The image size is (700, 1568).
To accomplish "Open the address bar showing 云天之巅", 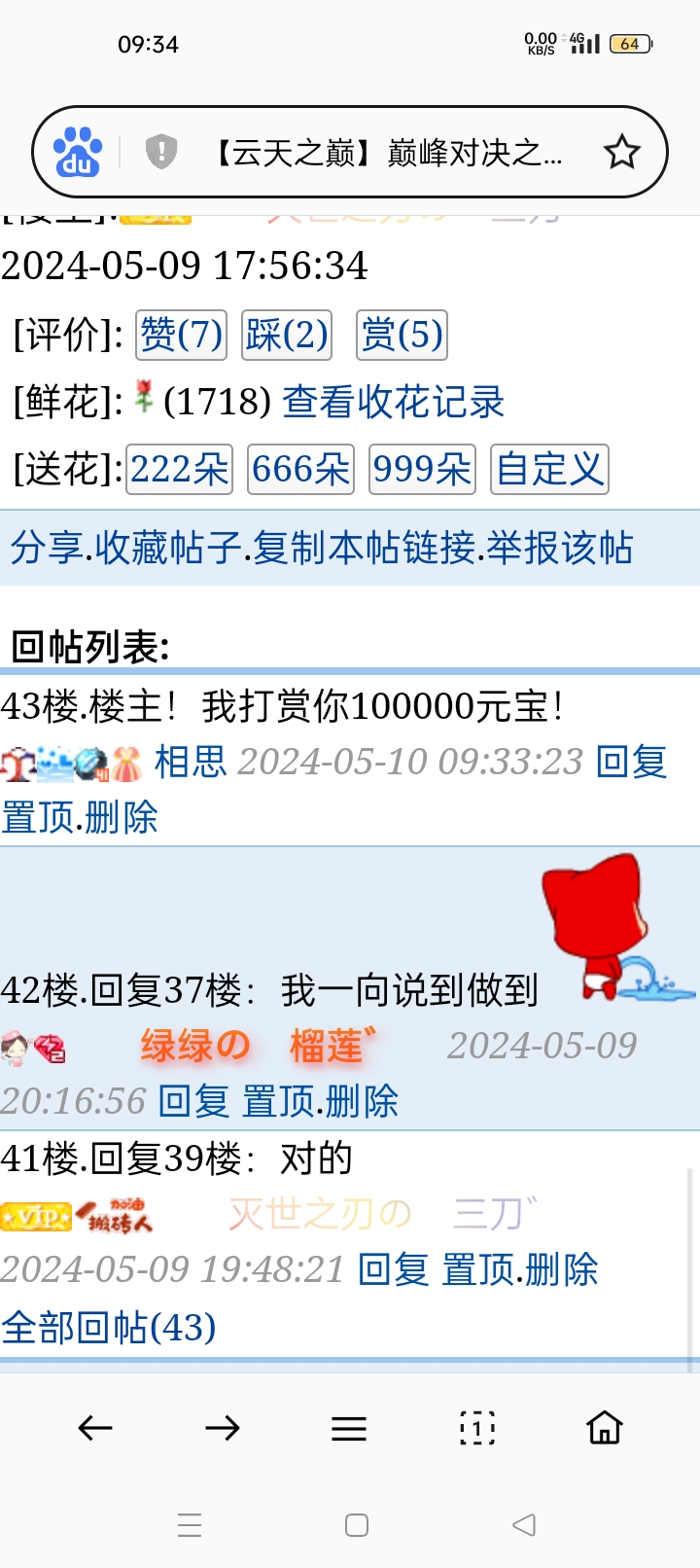I will pyautogui.click(x=387, y=153).
